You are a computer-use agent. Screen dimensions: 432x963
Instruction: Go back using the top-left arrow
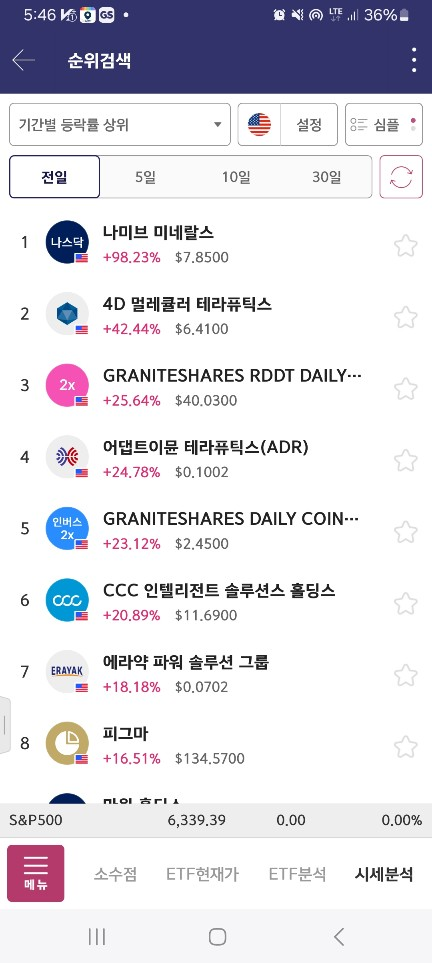(23, 60)
